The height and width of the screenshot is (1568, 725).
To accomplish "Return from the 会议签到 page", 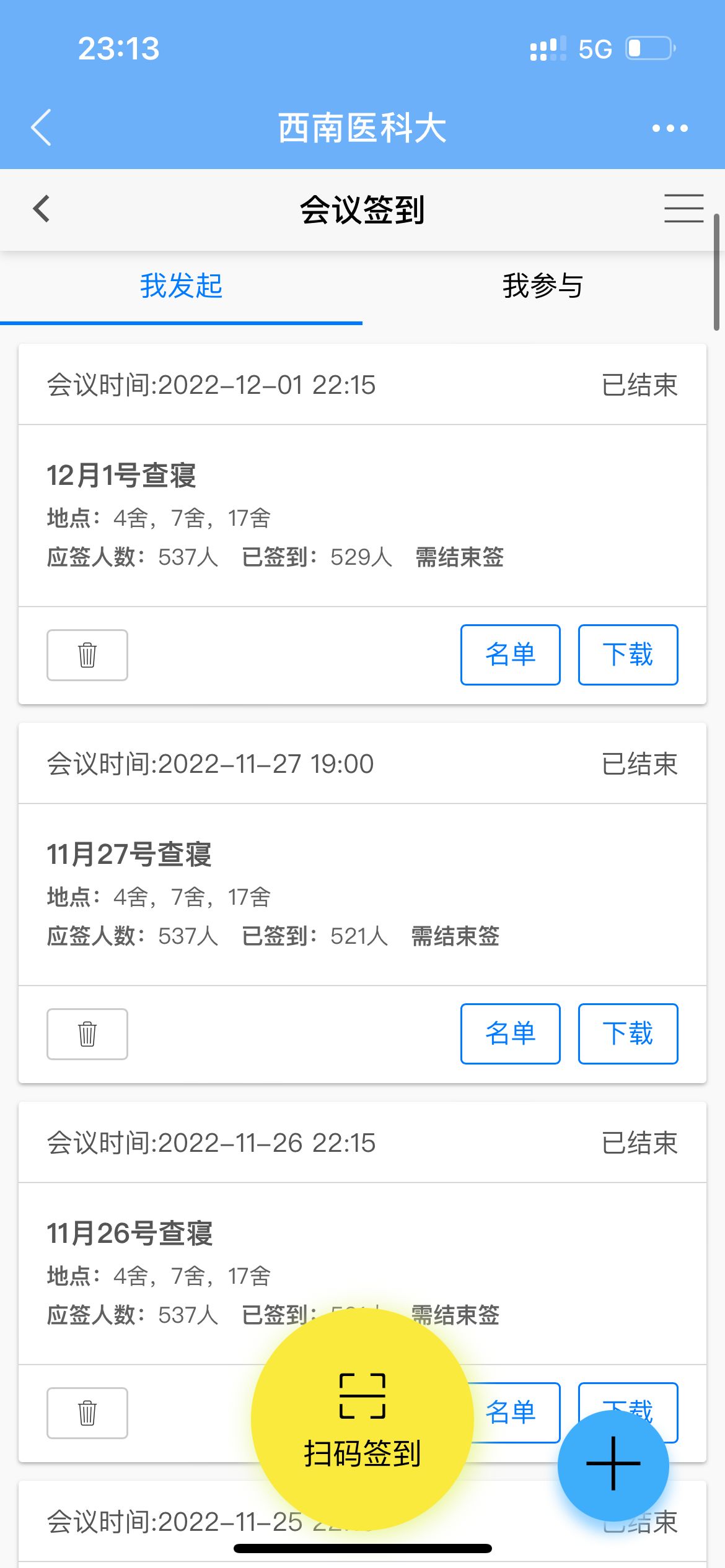I will pos(42,209).
